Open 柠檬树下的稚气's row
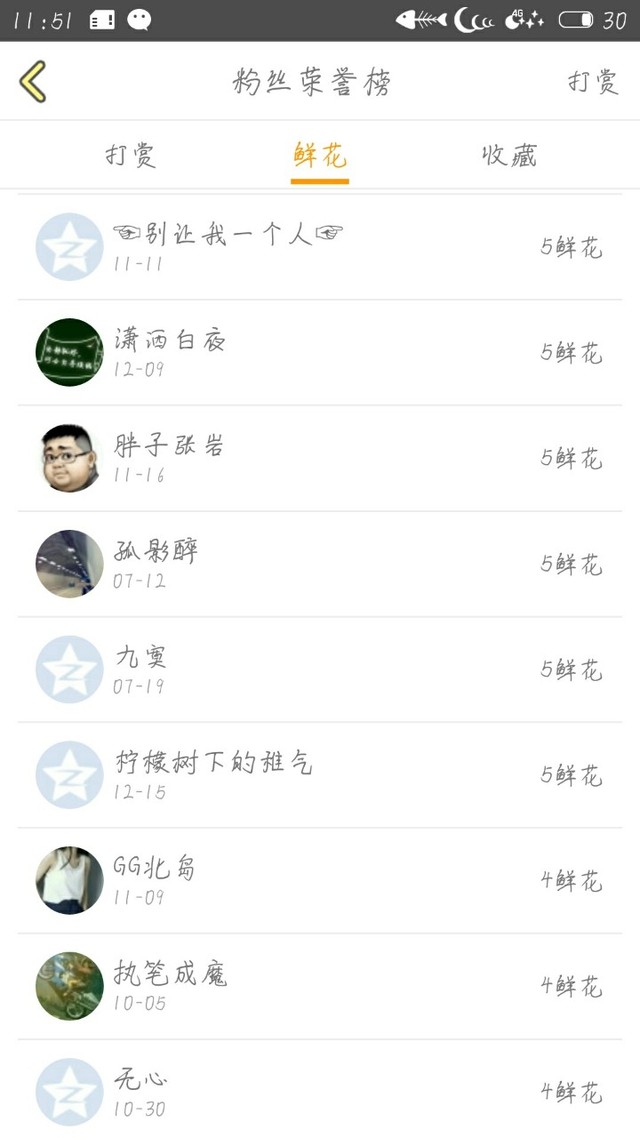The image size is (640, 1138). [x=320, y=775]
